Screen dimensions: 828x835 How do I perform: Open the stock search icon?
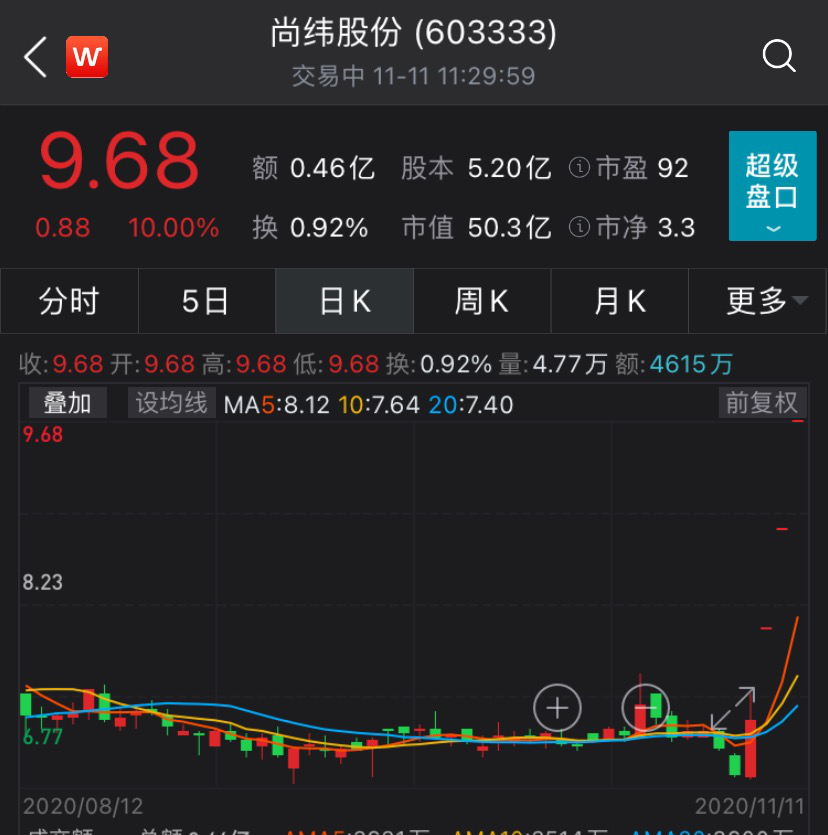point(779,56)
